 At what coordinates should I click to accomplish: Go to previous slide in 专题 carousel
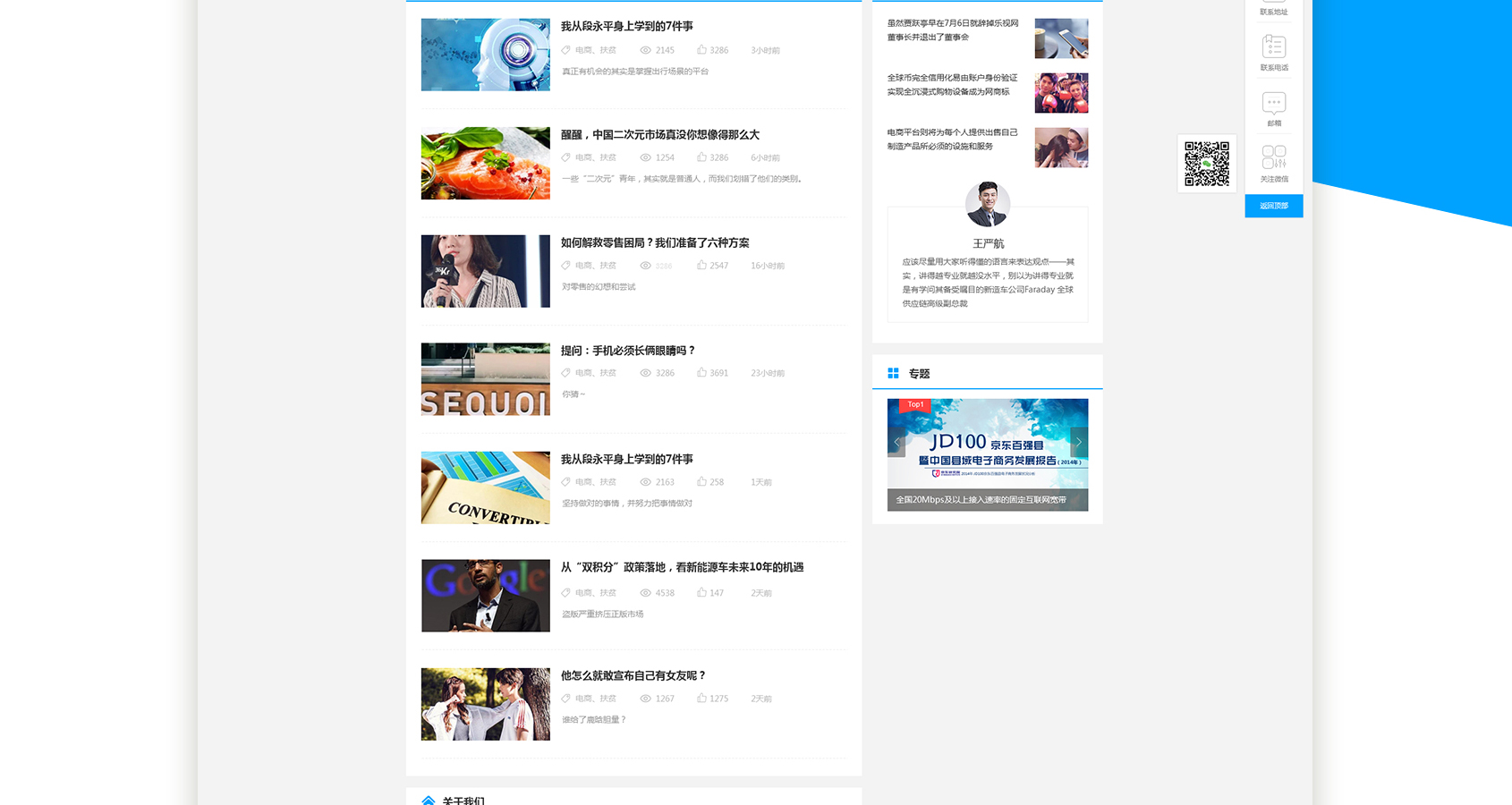896,442
